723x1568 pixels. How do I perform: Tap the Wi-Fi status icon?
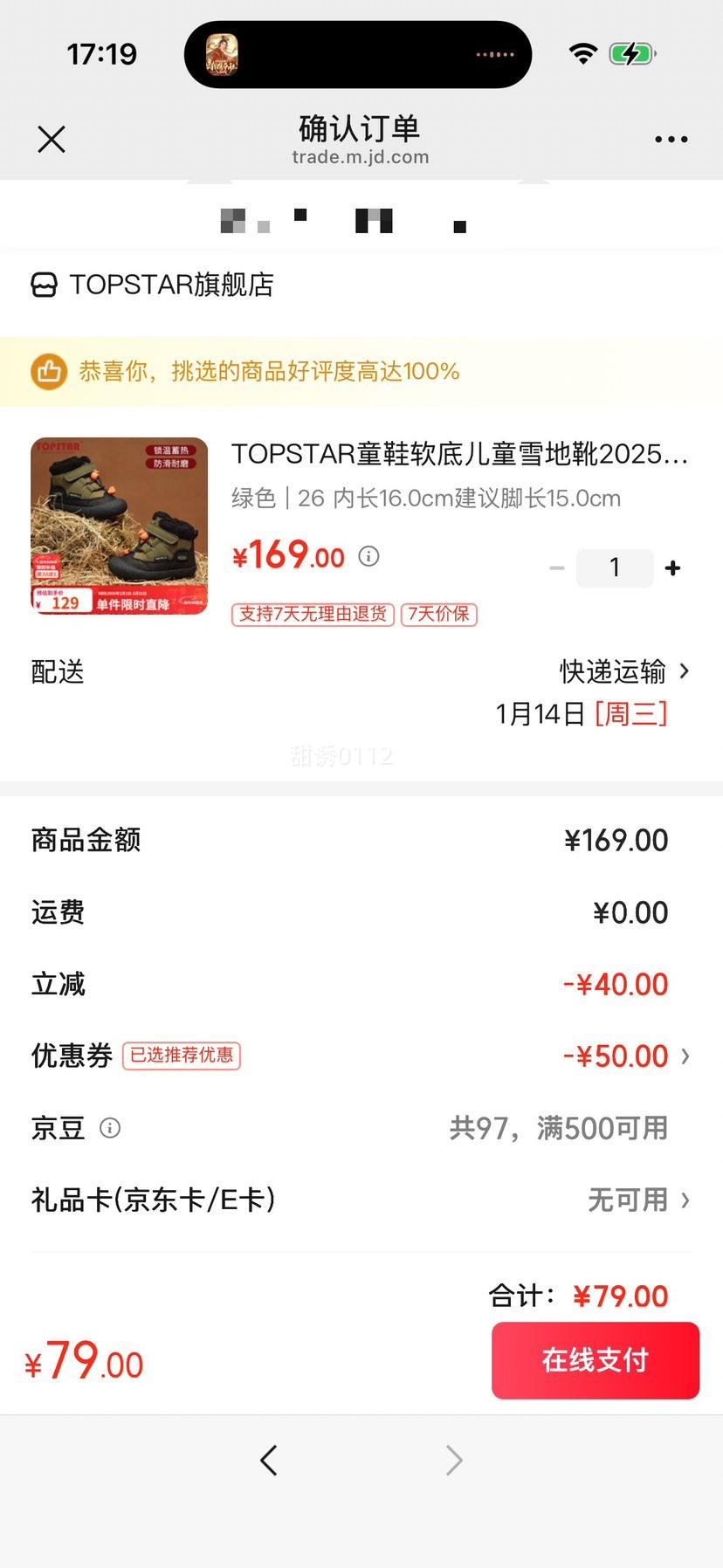581,53
